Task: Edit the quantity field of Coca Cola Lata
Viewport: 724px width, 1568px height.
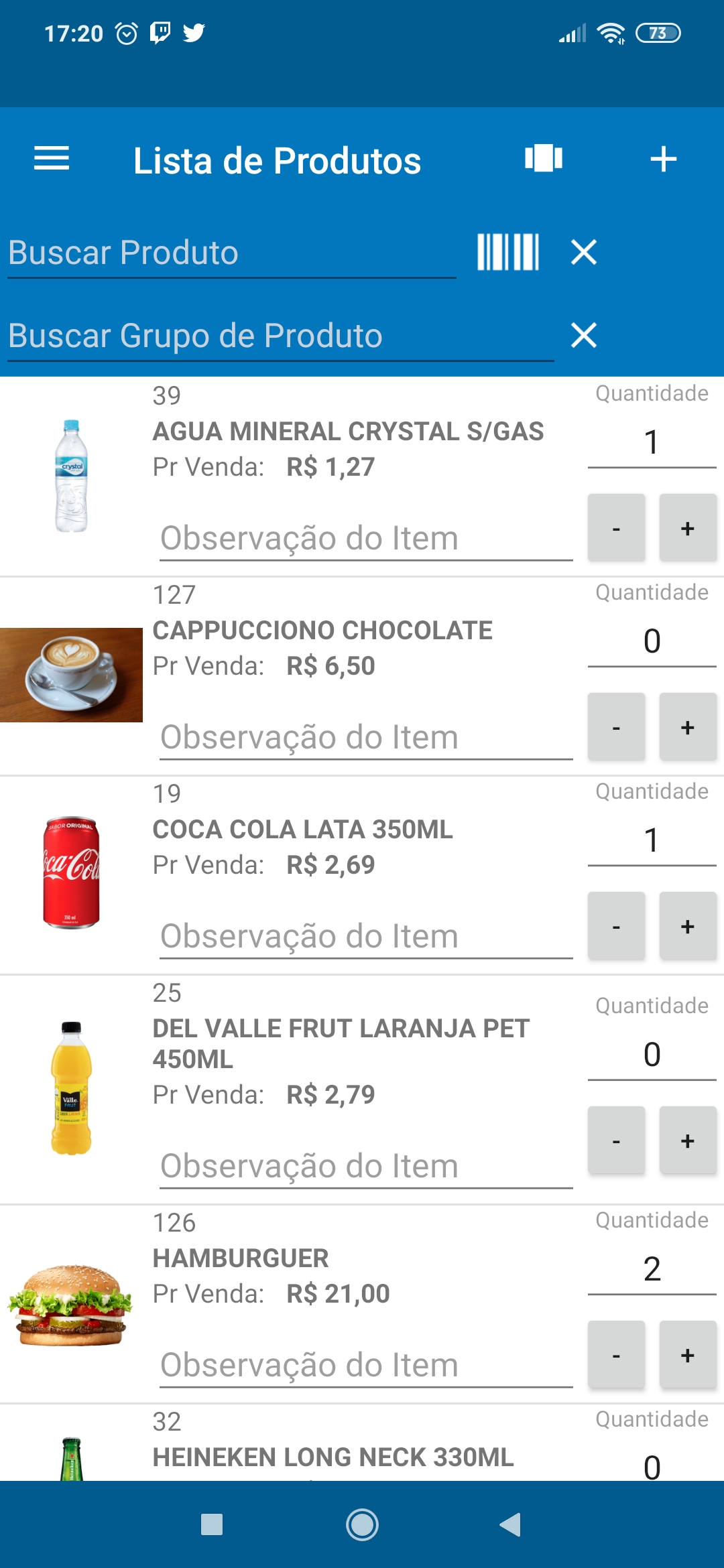Action: [x=652, y=840]
